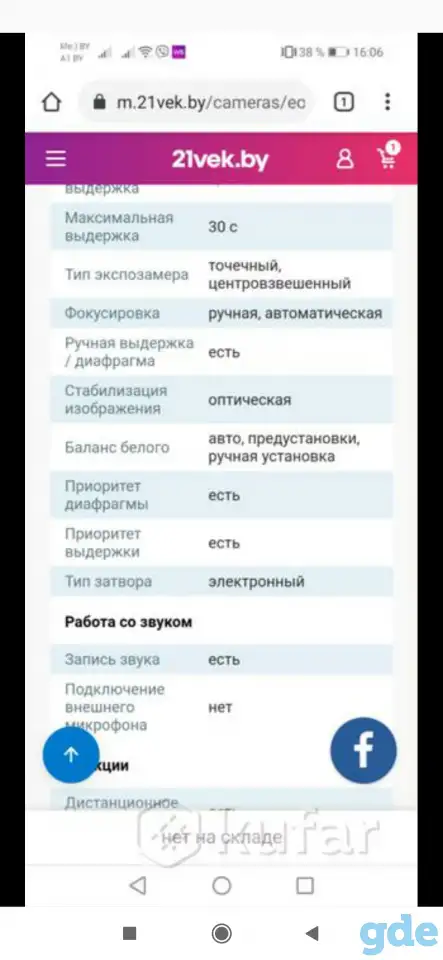
Task: Open the browser home page icon
Action: coord(51,102)
